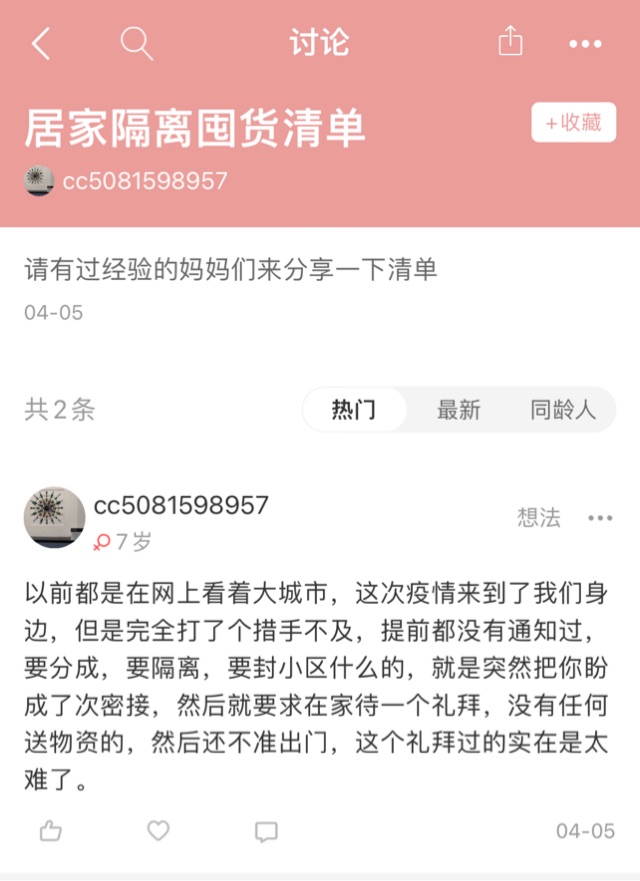Open the top-right overflow menu
Image resolution: width=640 pixels, height=881 pixels.
point(585,44)
